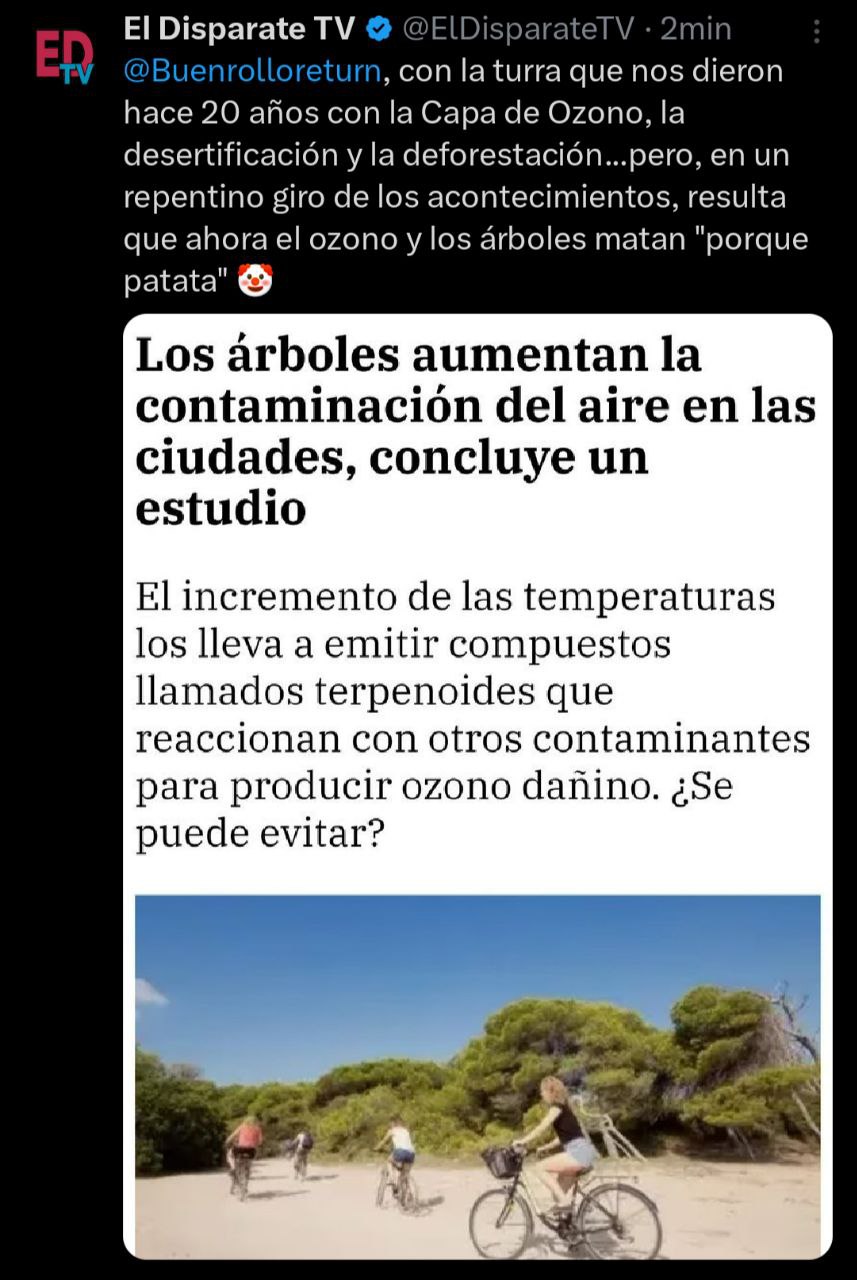Open the attached article image
The width and height of the screenshot is (857, 1280).
tap(477, 785)
